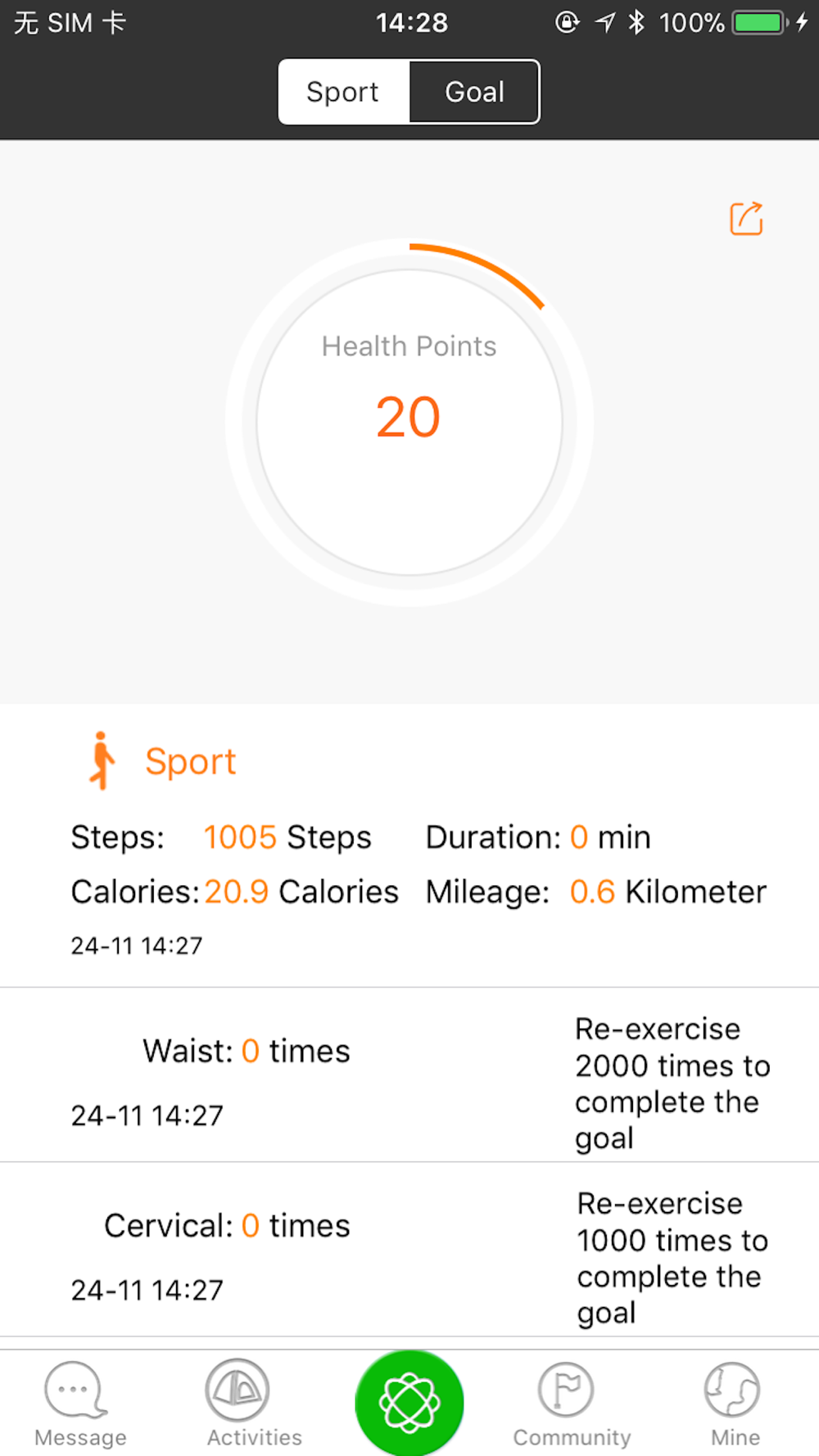Open the Waist exercise row
The image size is (819, 1456).
click(409, 1074)
